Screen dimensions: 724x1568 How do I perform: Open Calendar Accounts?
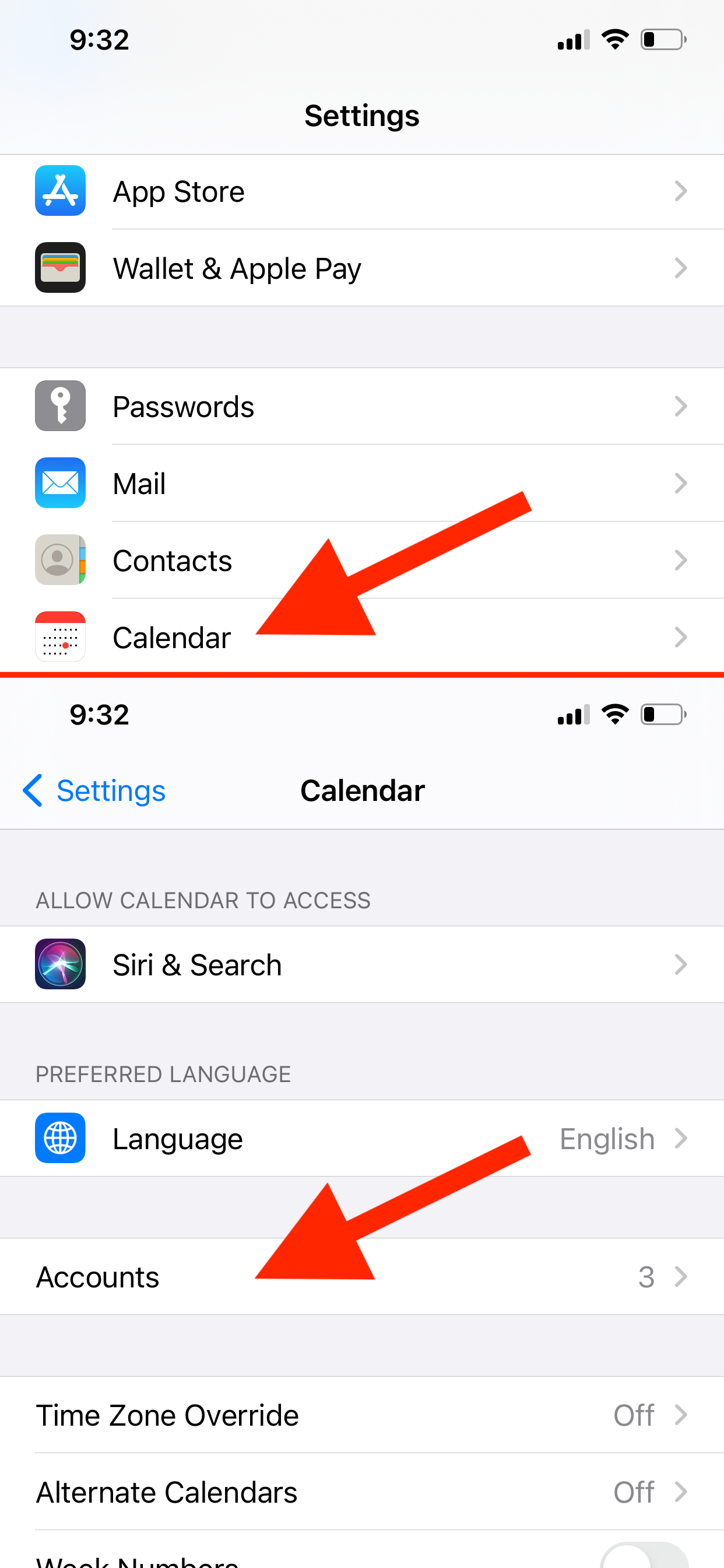361,1276
